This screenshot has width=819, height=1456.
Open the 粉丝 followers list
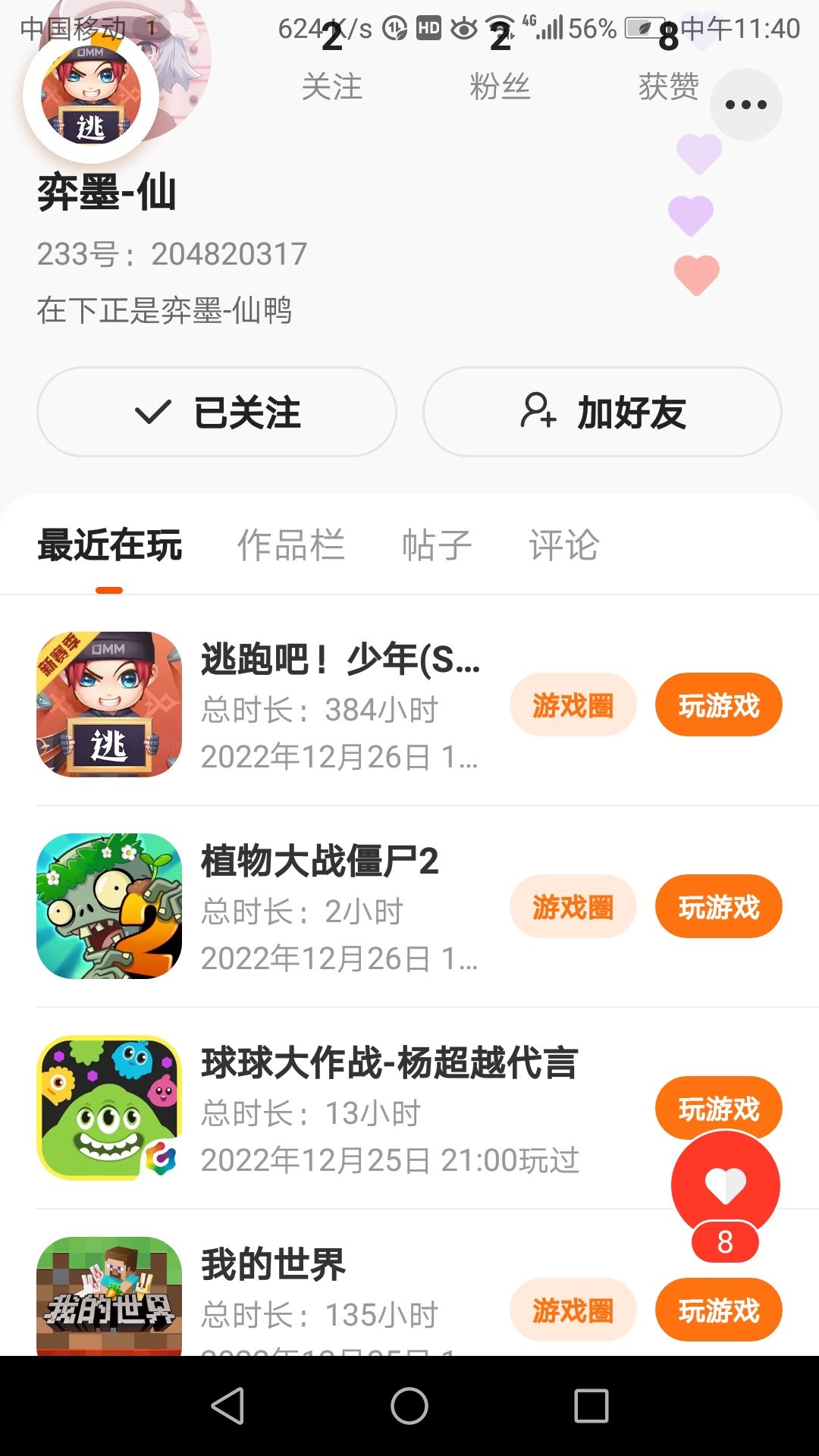[500, 68]
